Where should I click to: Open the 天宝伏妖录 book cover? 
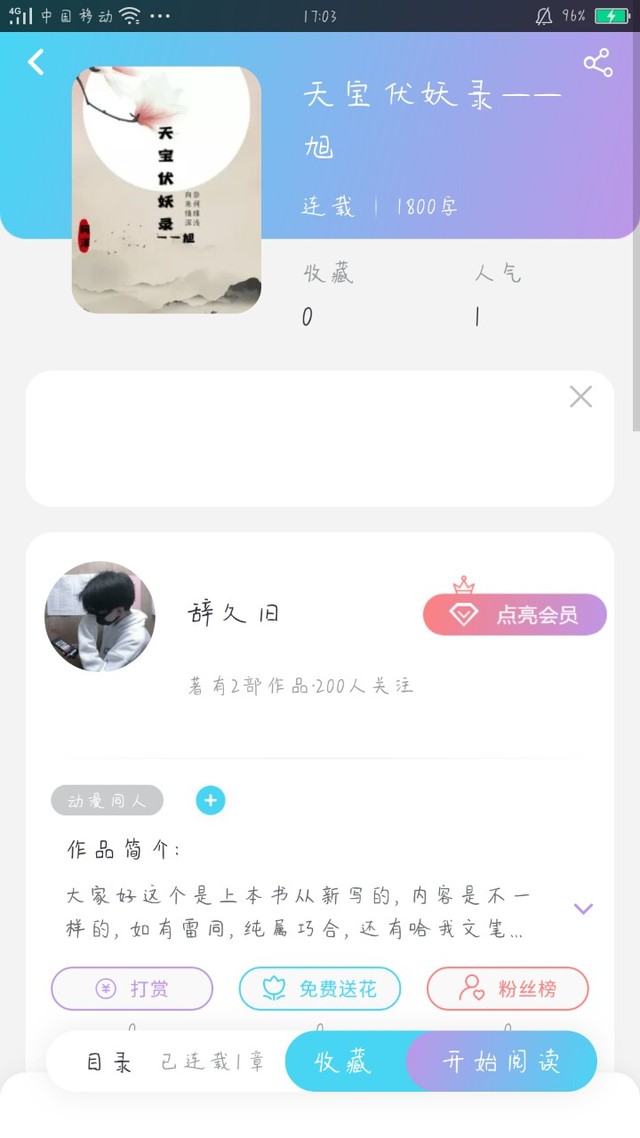[166, 190]
